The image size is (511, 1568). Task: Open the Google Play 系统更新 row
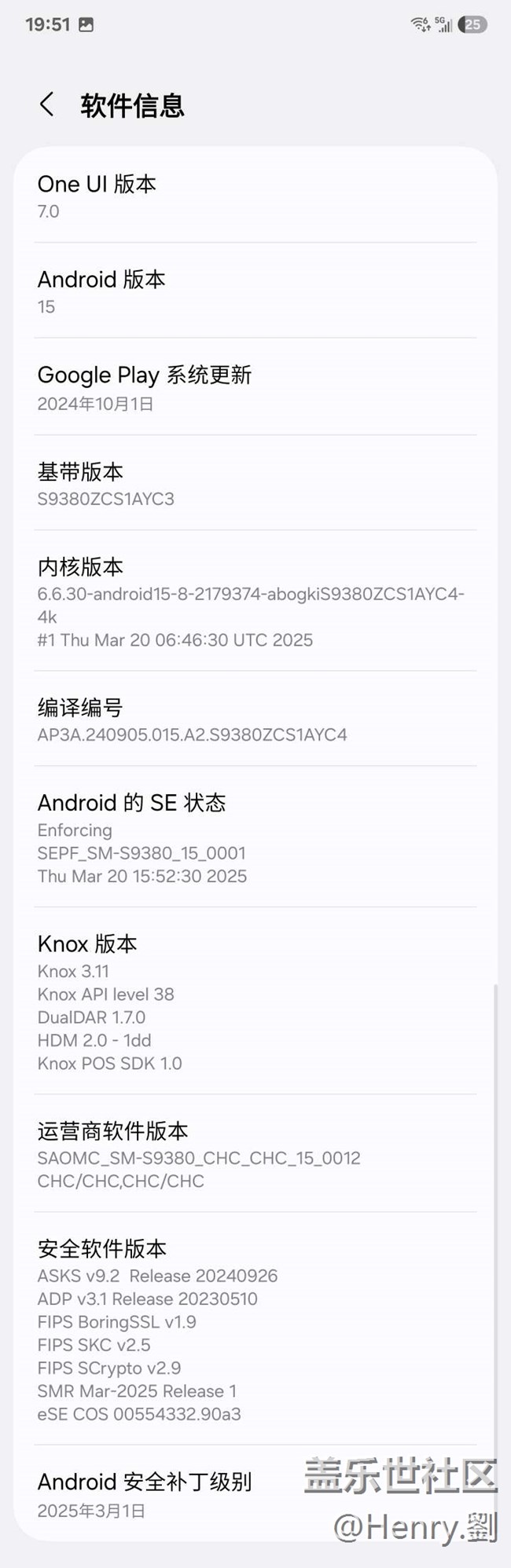pos(255,387)
